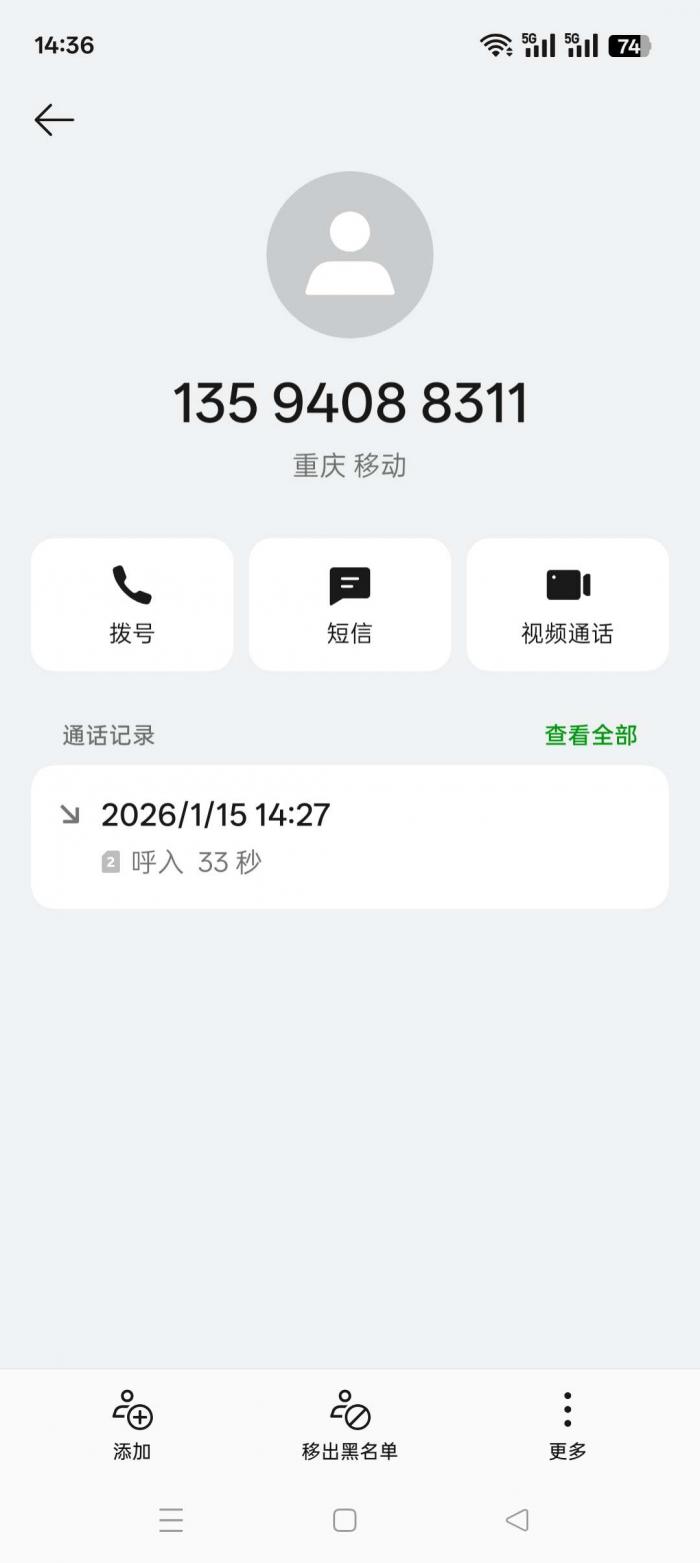Add number to contacts with 添加
Viewport: 700px width, 1563px height.
132,1424
